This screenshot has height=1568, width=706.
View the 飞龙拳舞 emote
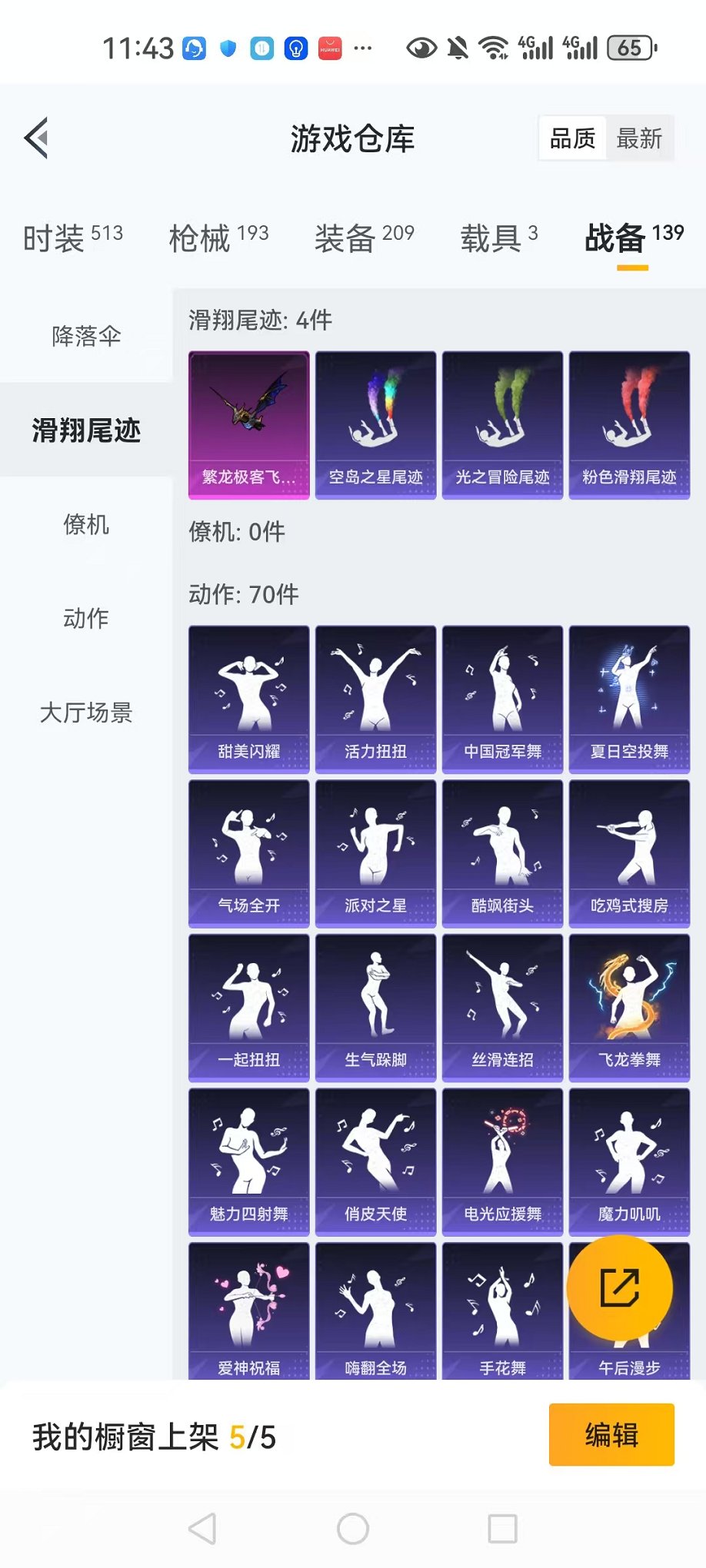pos(629,1007)
